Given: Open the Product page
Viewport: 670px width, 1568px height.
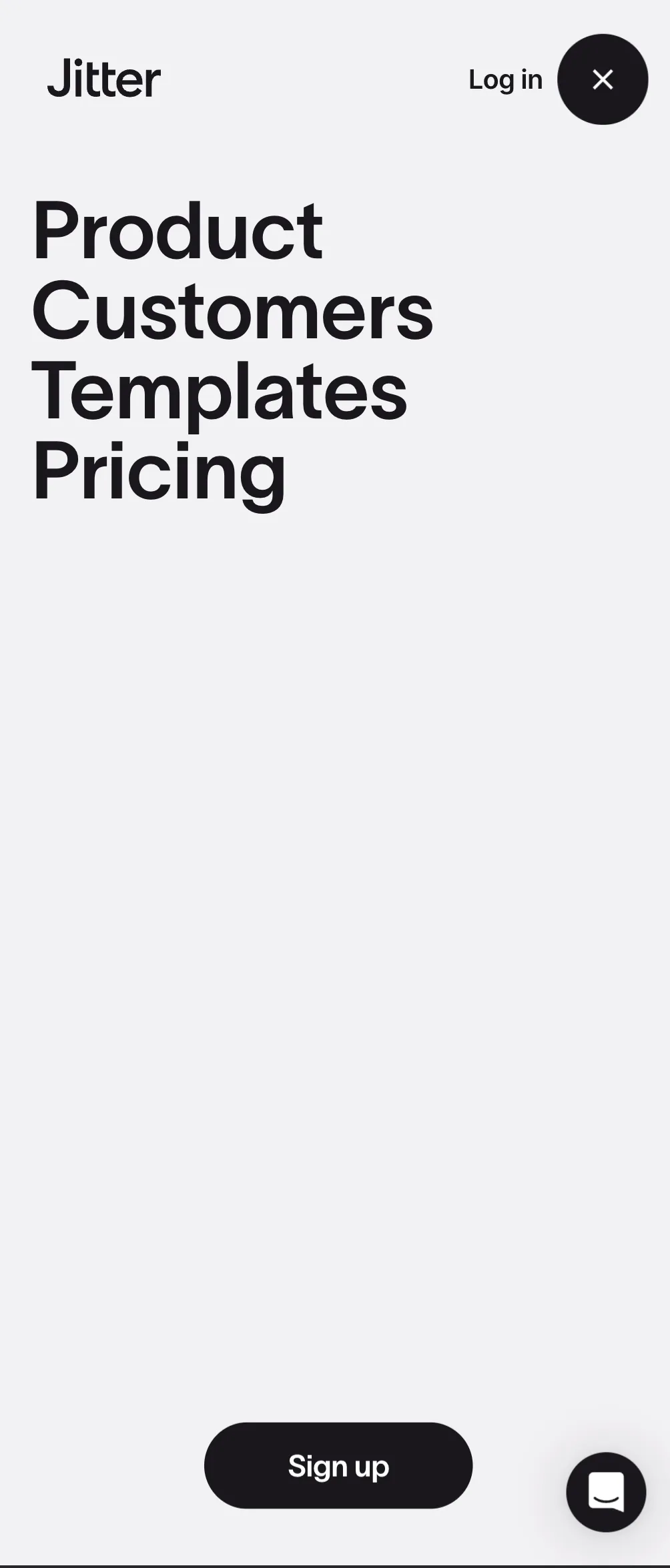Looking at the screenshot, I should click(178, 231).
